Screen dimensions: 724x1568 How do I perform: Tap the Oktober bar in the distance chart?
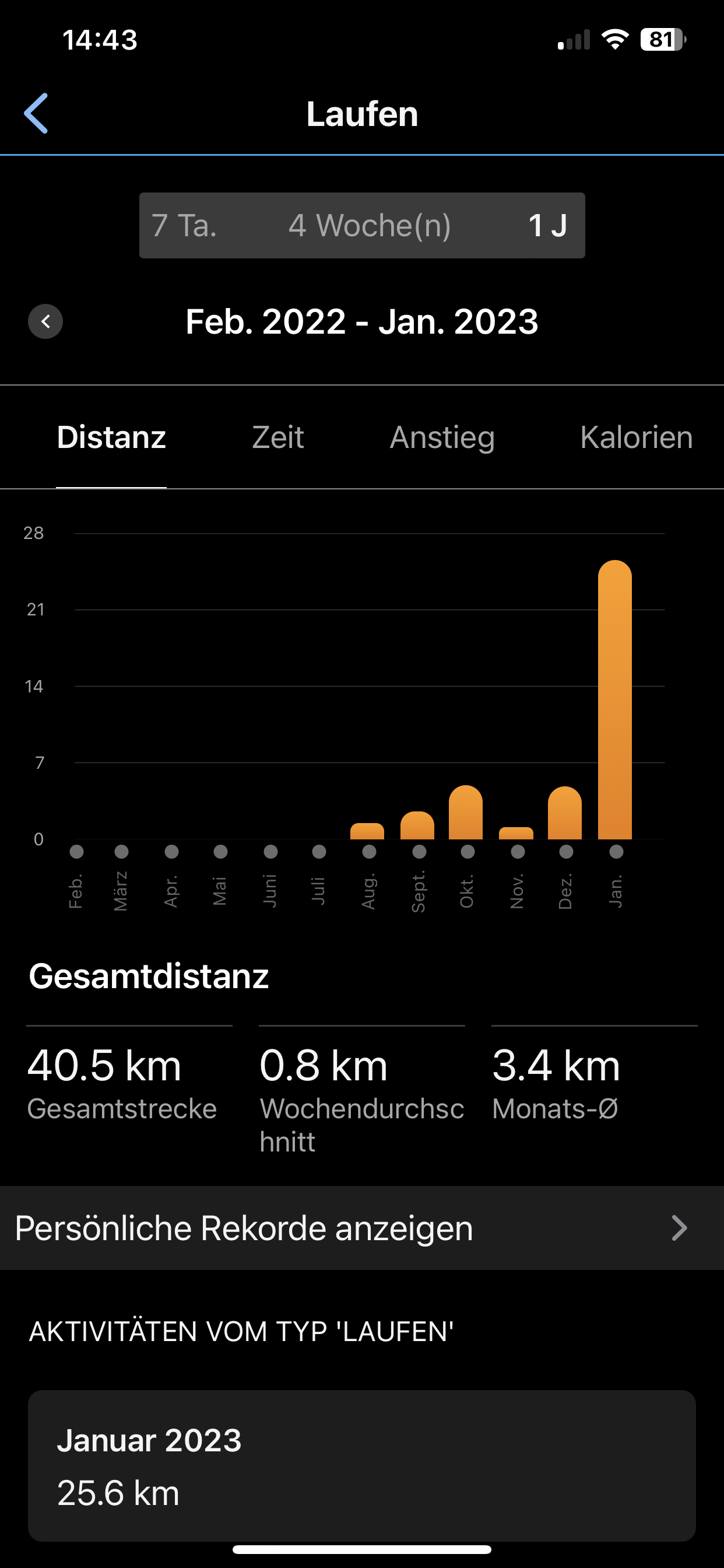pos(466,813)
